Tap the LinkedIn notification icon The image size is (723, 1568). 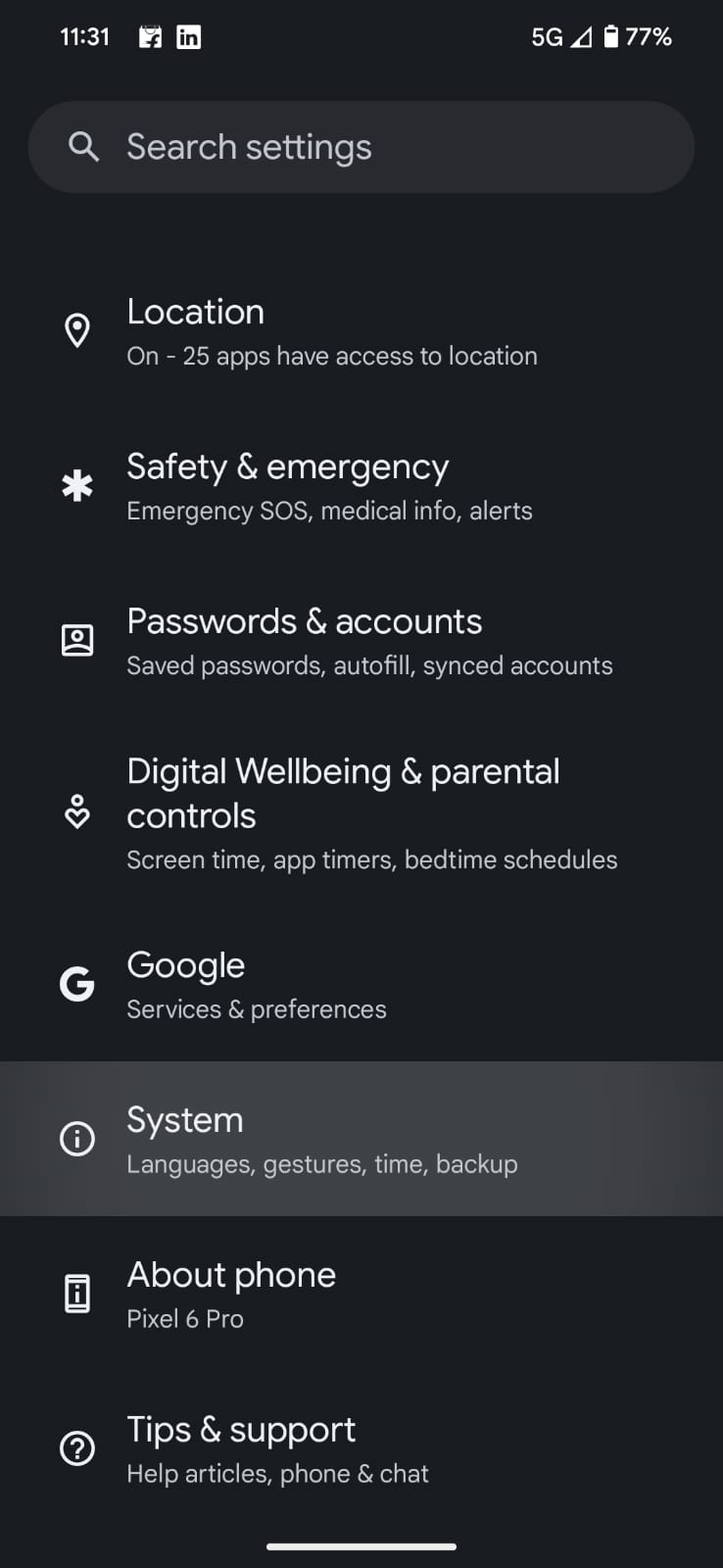point(187,36)
